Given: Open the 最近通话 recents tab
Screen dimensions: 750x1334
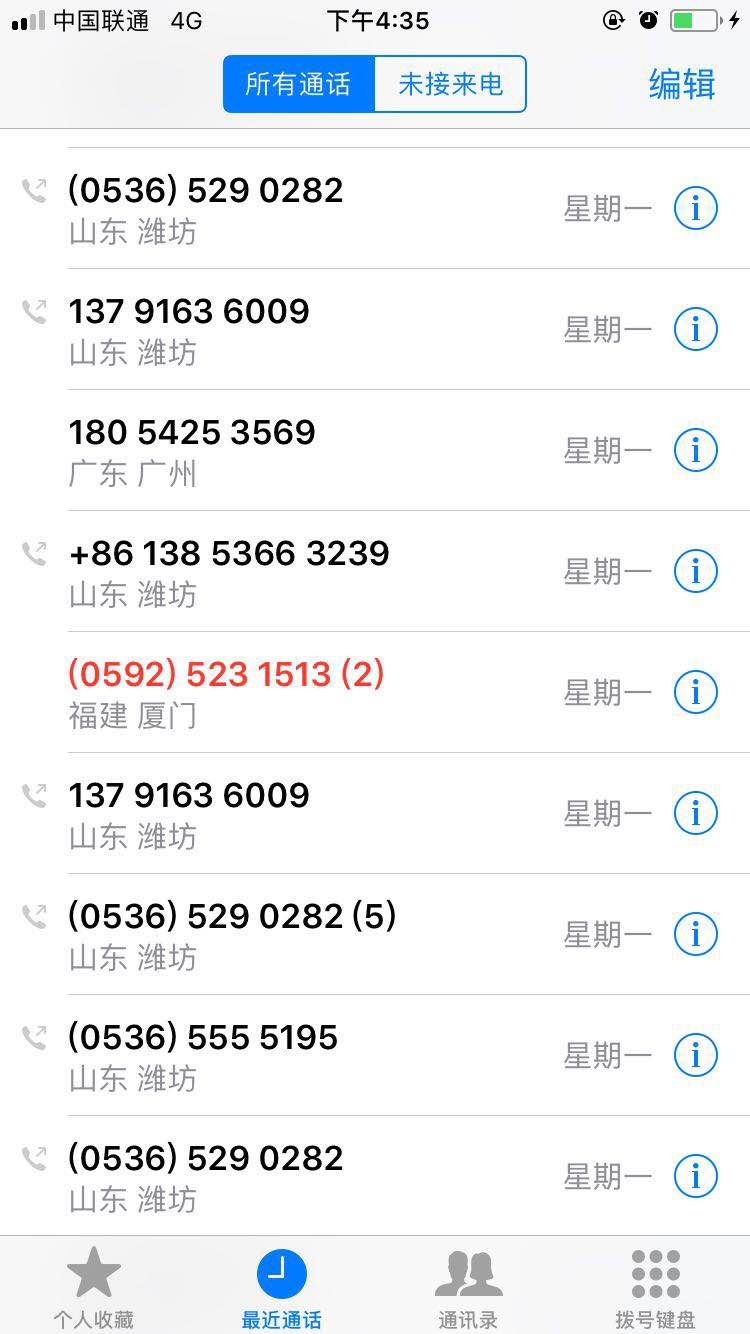Looking at the screenshot, I should pos(281,1286).
